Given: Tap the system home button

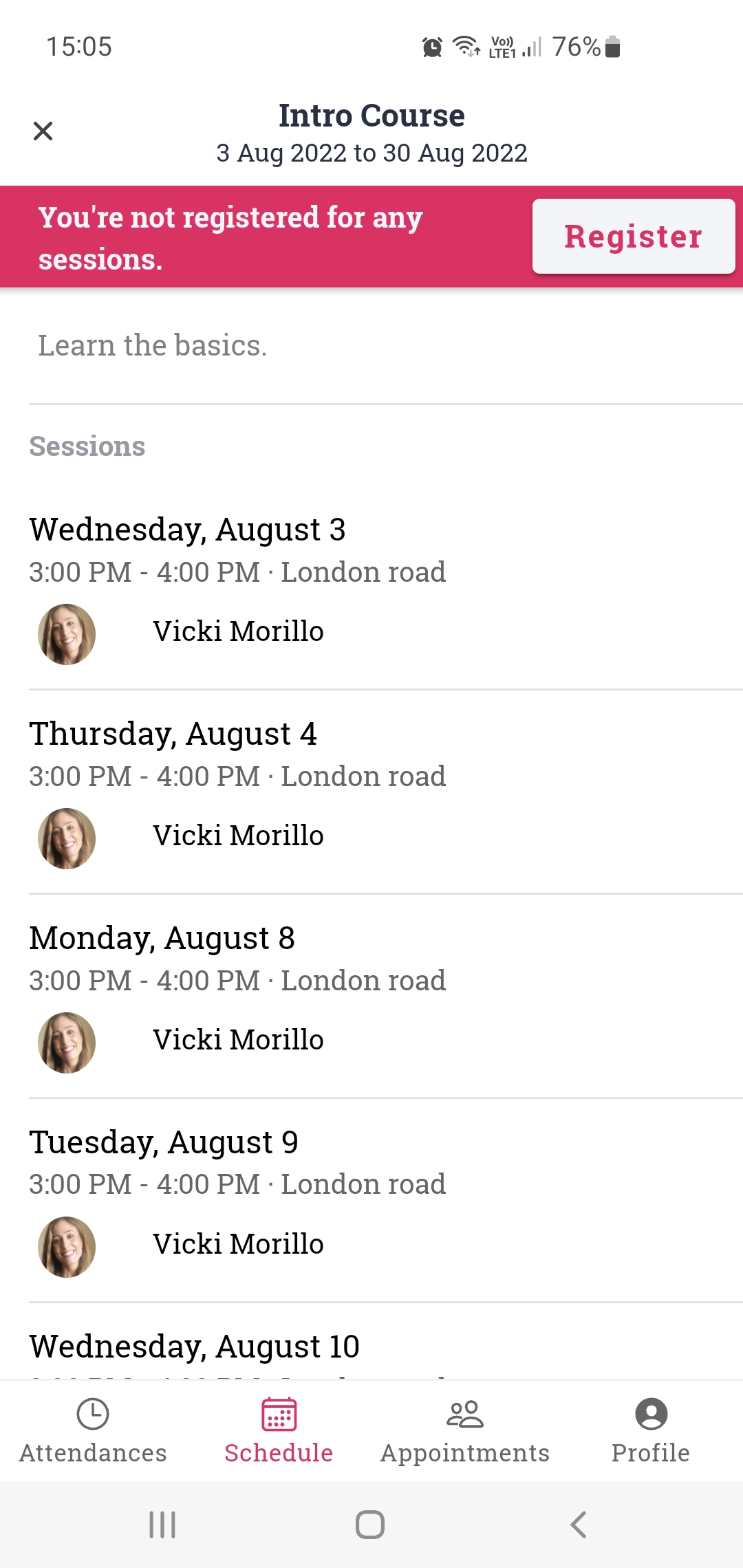Looking at the screenshot, I should tap(370, 1525).
